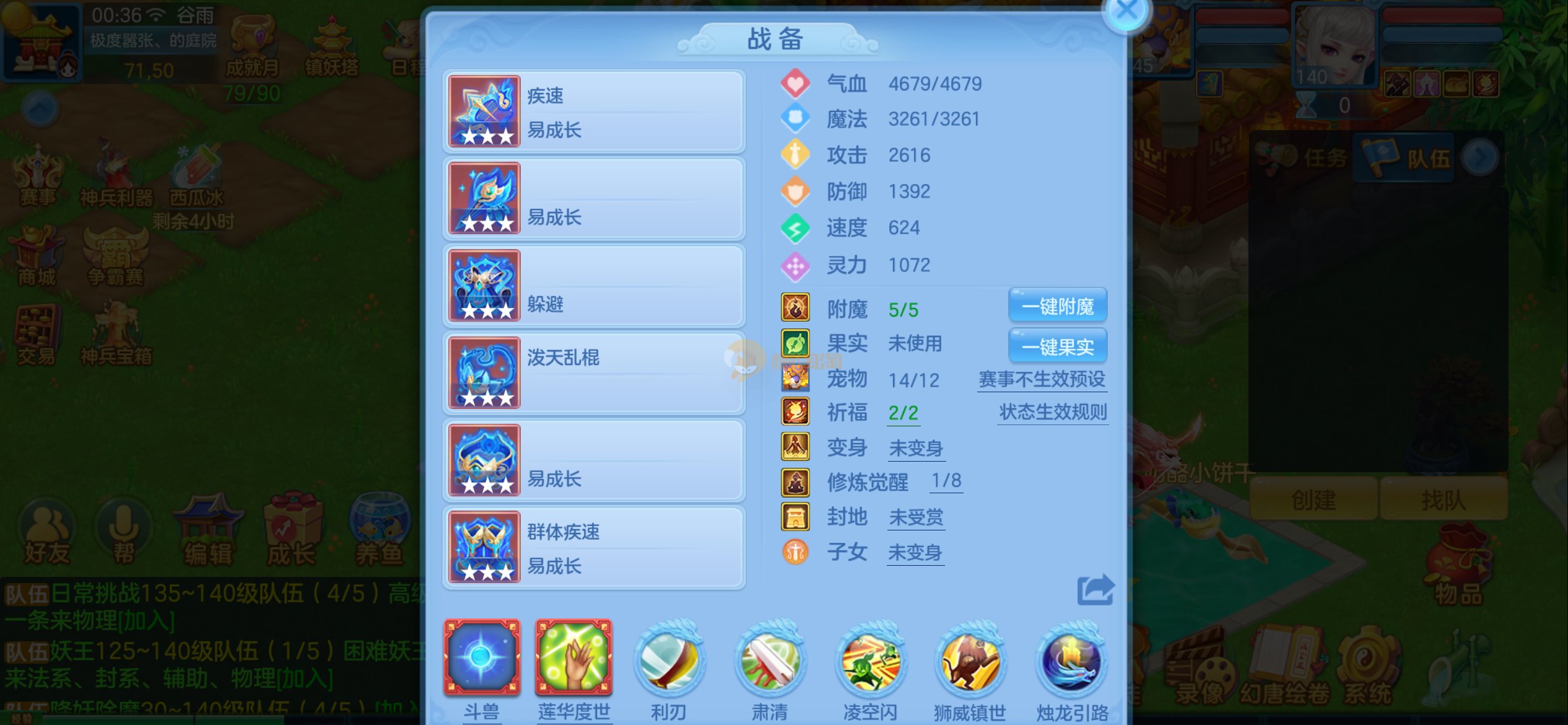Select the 狮威镇世 skill icon
Image resolution: width=1568 pixels, height=725 pixels.
[x=970, y=661]
